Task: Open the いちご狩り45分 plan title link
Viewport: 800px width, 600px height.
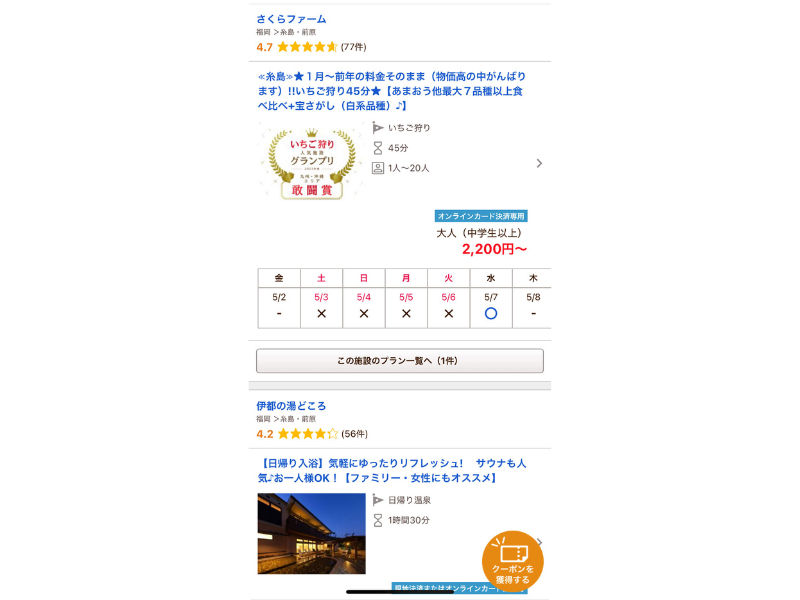Action: click(x=391, y=90)
